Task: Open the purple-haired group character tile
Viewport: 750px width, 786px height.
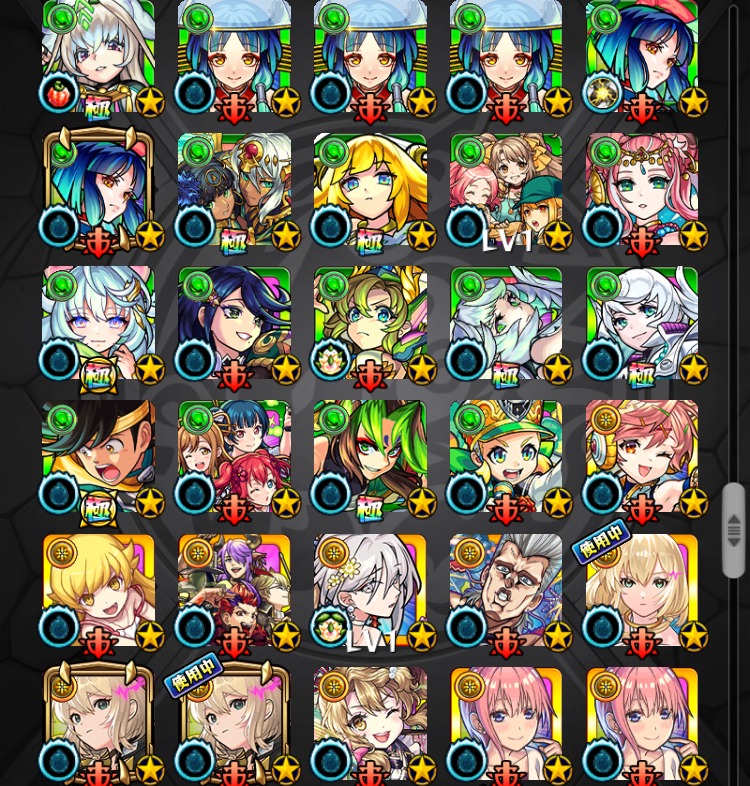Action: click(234, 590)
